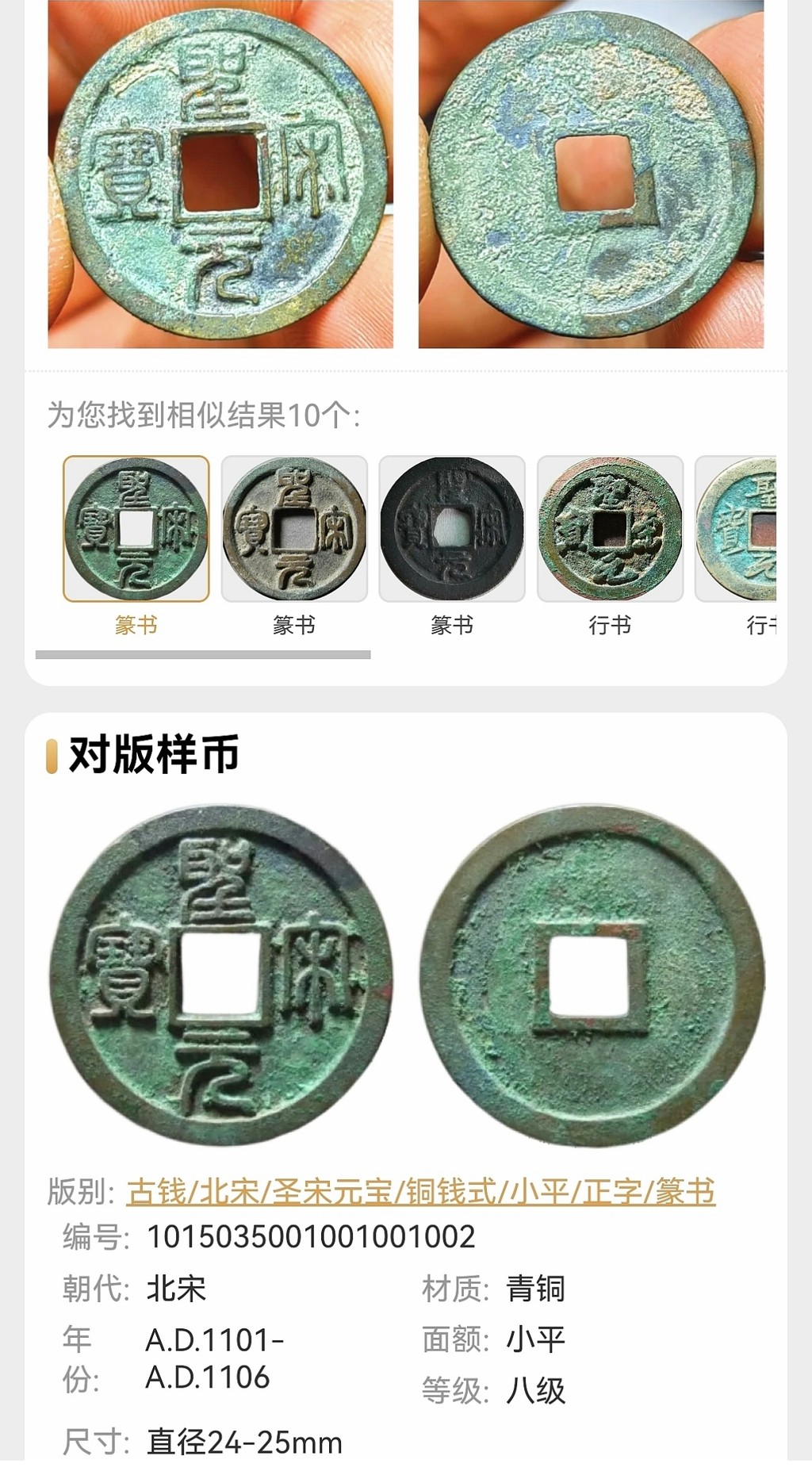View the uploaded coin's back photo
812x1475 pixels.
click(x=591, y=174)
